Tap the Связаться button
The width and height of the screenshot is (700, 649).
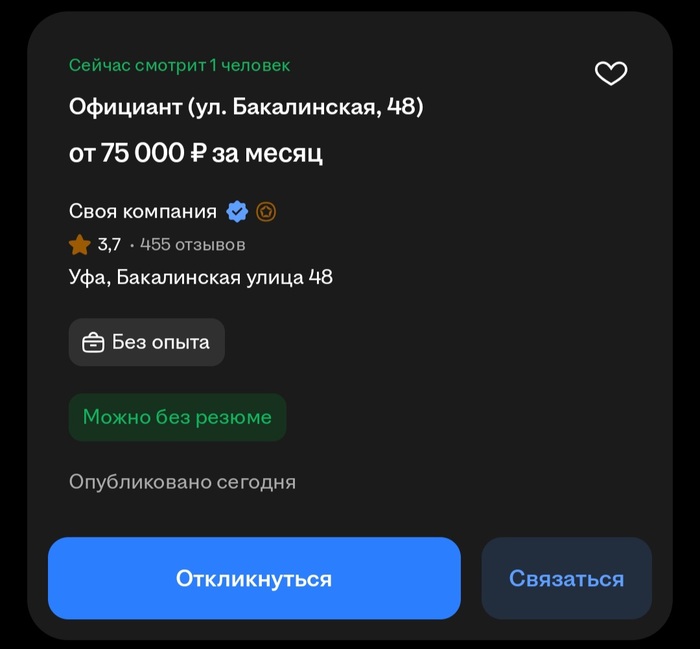click(x=566, y=578)
